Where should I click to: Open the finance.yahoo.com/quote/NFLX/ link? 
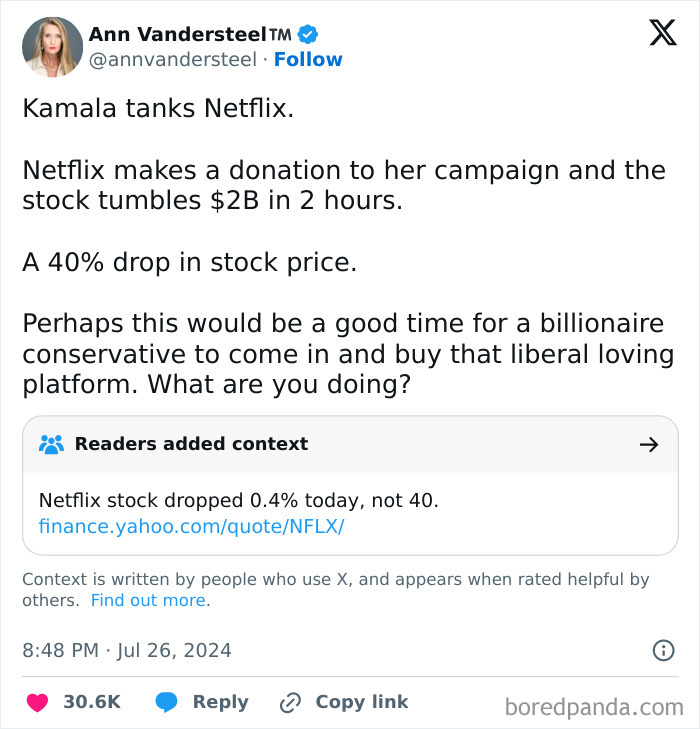point(191,526)
